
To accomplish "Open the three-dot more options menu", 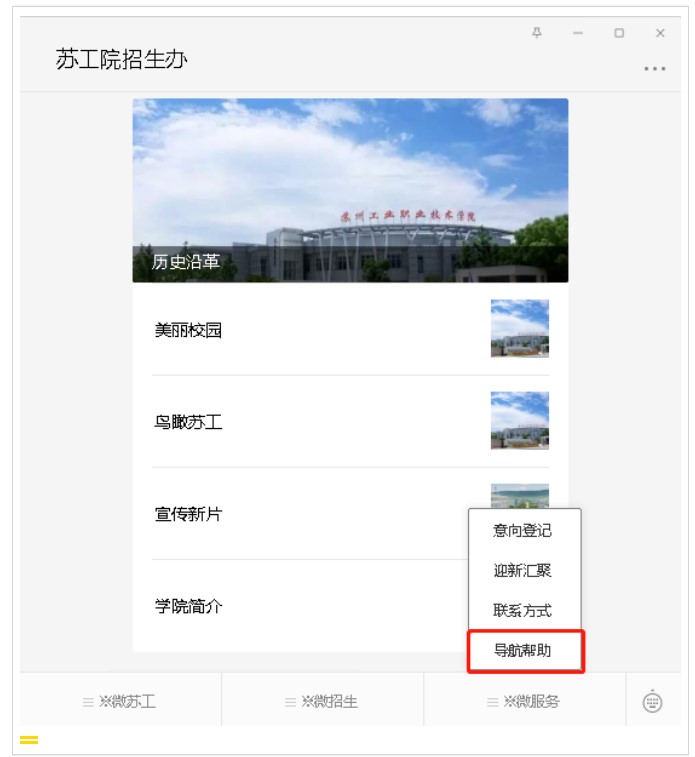I will [x=655, y=69].
